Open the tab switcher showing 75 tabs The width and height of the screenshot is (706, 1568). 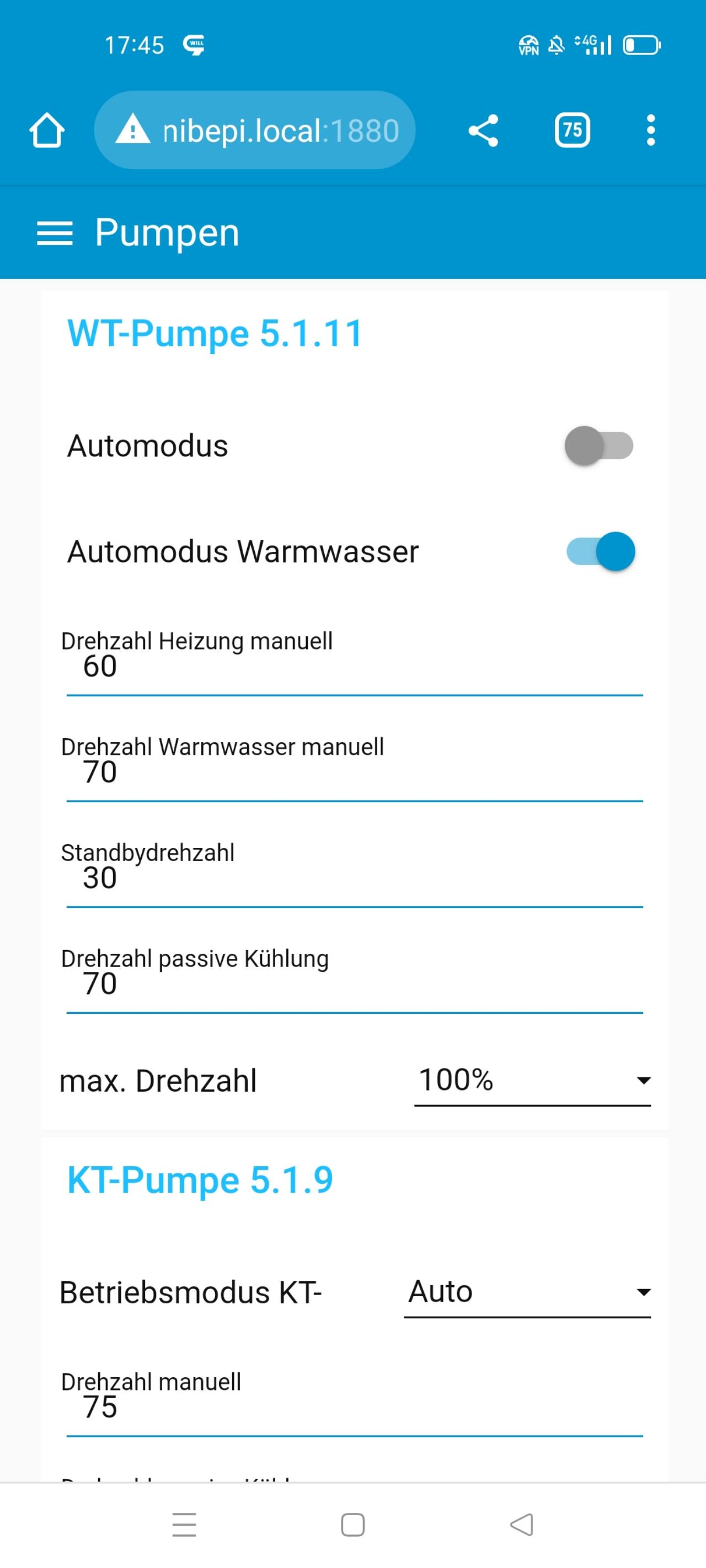click(572, 130)
